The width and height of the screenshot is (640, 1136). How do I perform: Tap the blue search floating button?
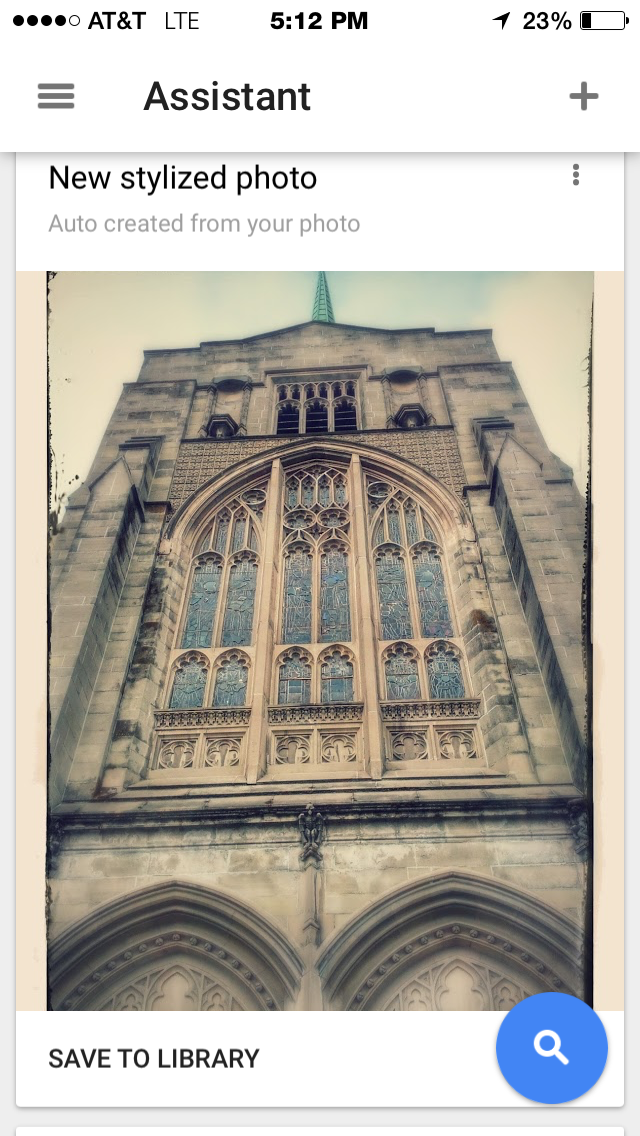[x=552, y=1048]
